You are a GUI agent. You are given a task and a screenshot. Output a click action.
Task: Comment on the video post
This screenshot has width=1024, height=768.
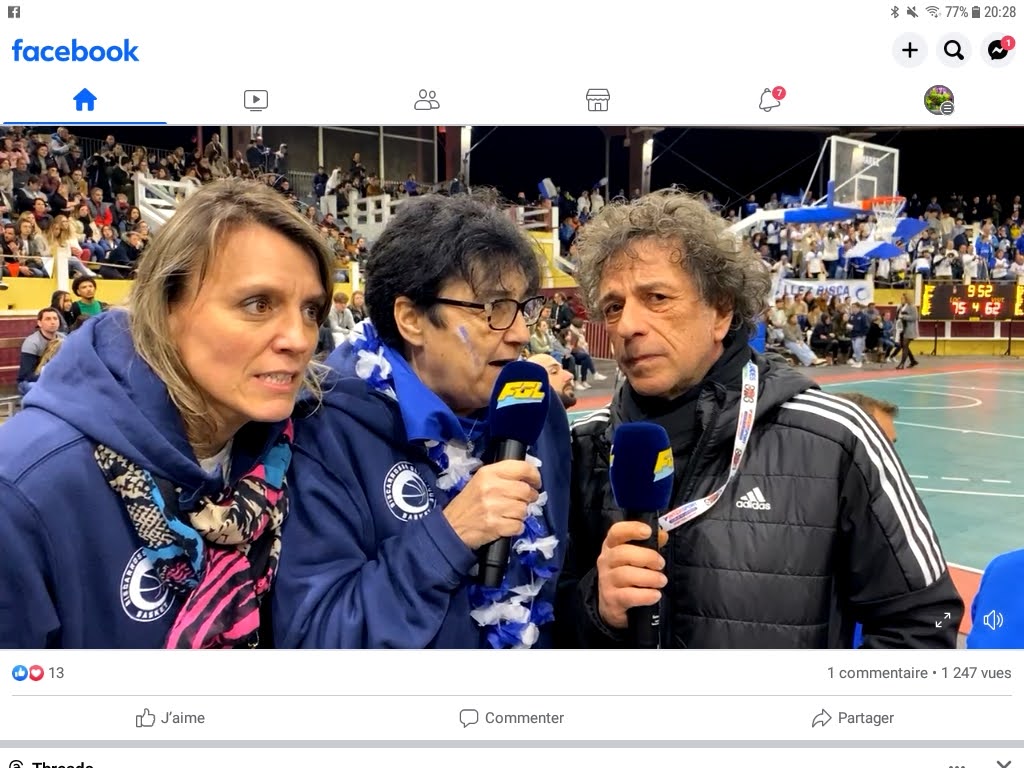[512, 718]
